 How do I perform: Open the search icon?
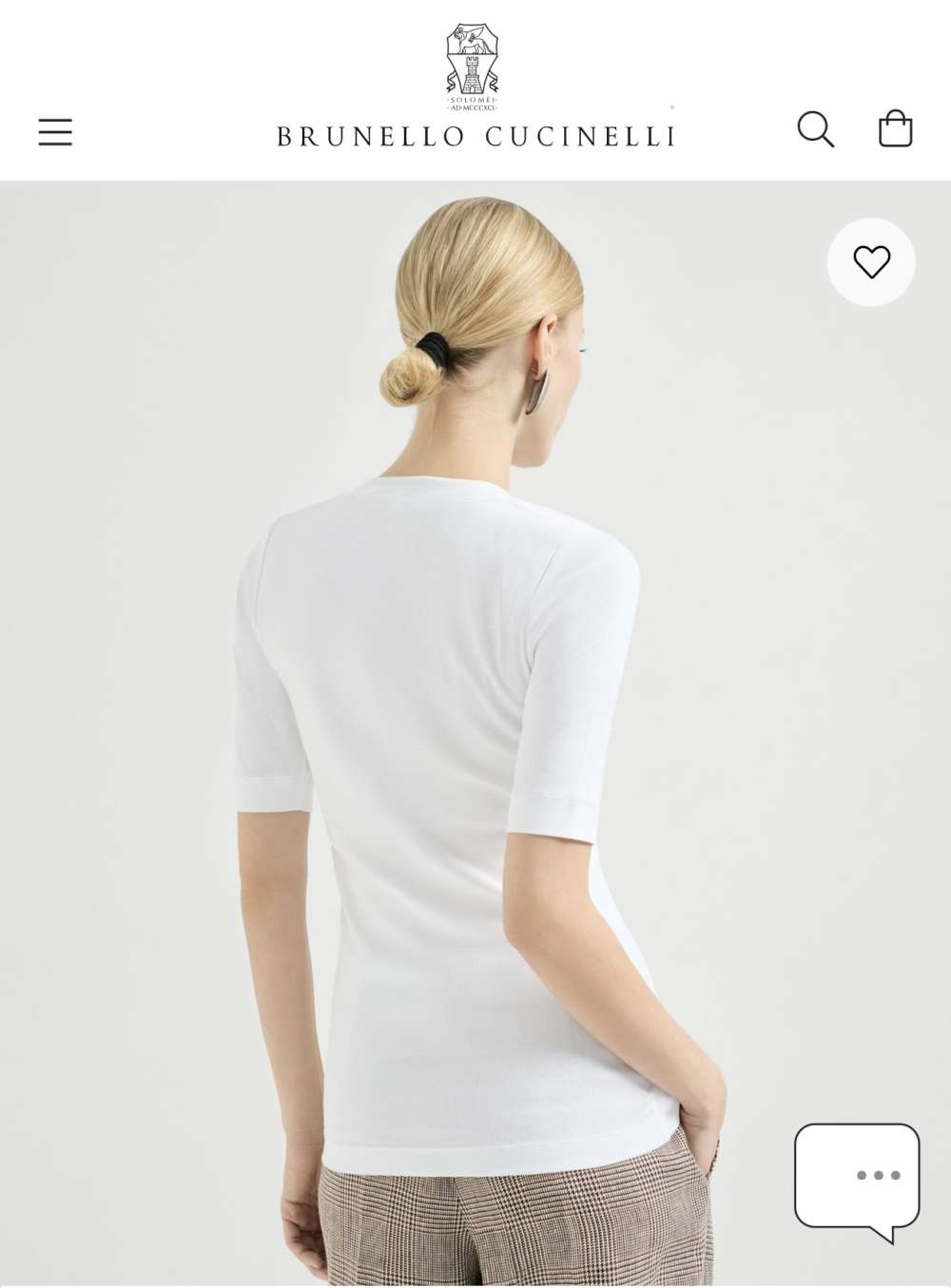(x=815, y=129)
